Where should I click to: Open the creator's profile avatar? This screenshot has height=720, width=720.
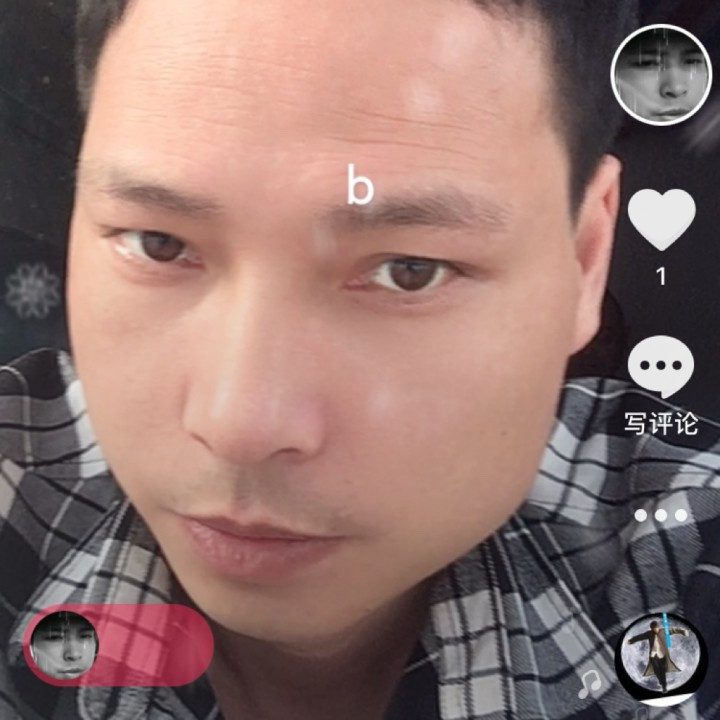(661, 75)
